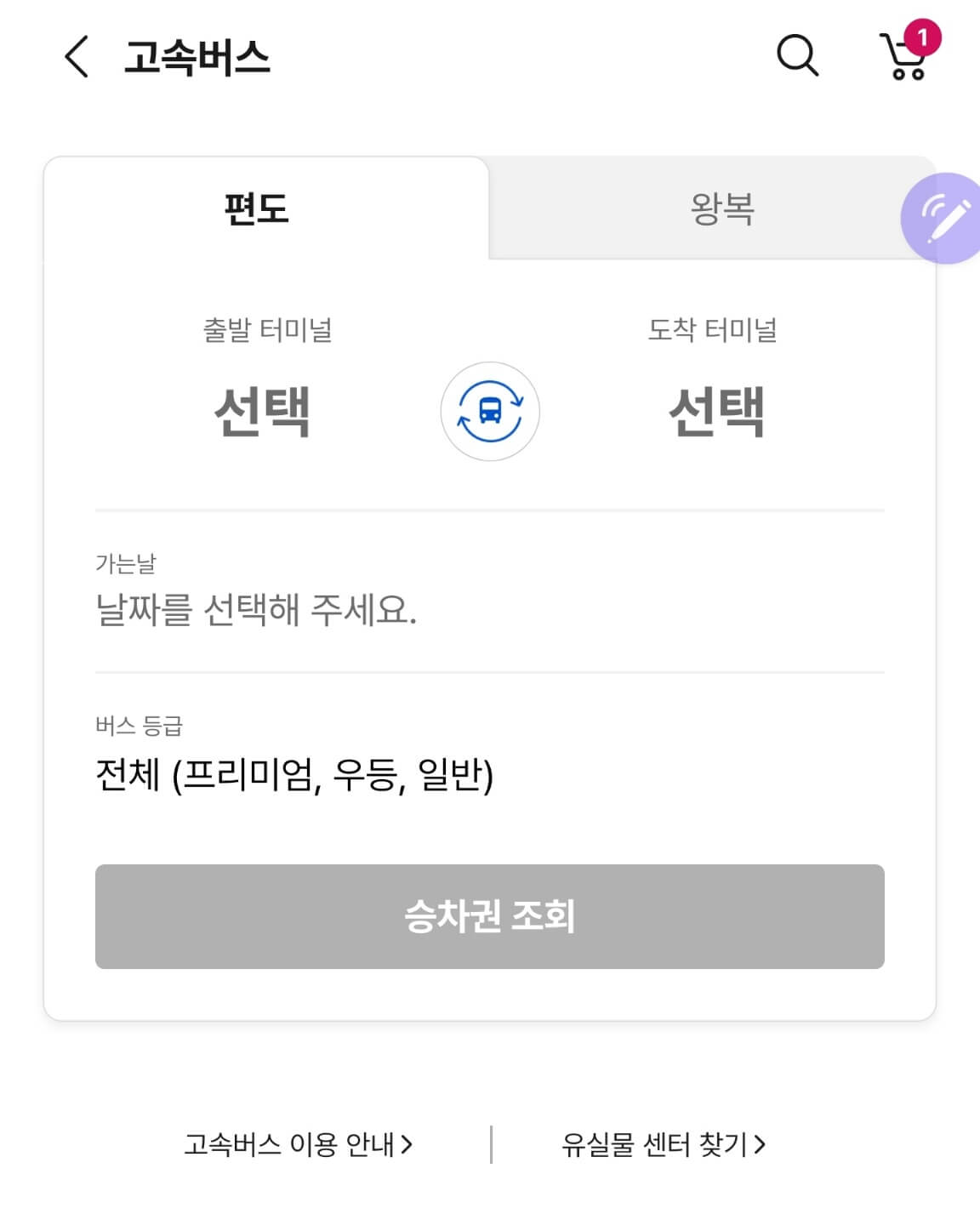Tap the purple floating pen icon
Screen dimensions: 980x1231
point(944,214)
